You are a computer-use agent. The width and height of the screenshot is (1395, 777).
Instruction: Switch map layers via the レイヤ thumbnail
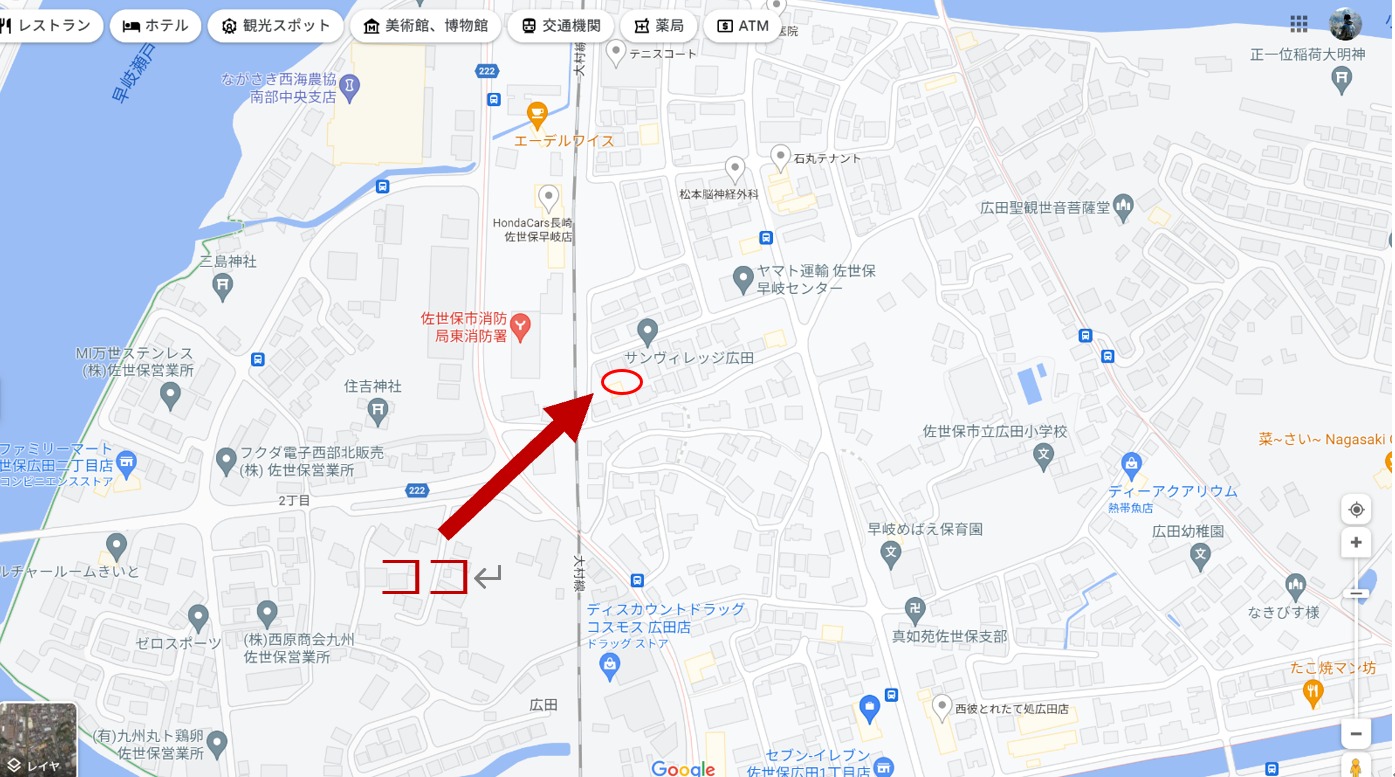point(39,739)
